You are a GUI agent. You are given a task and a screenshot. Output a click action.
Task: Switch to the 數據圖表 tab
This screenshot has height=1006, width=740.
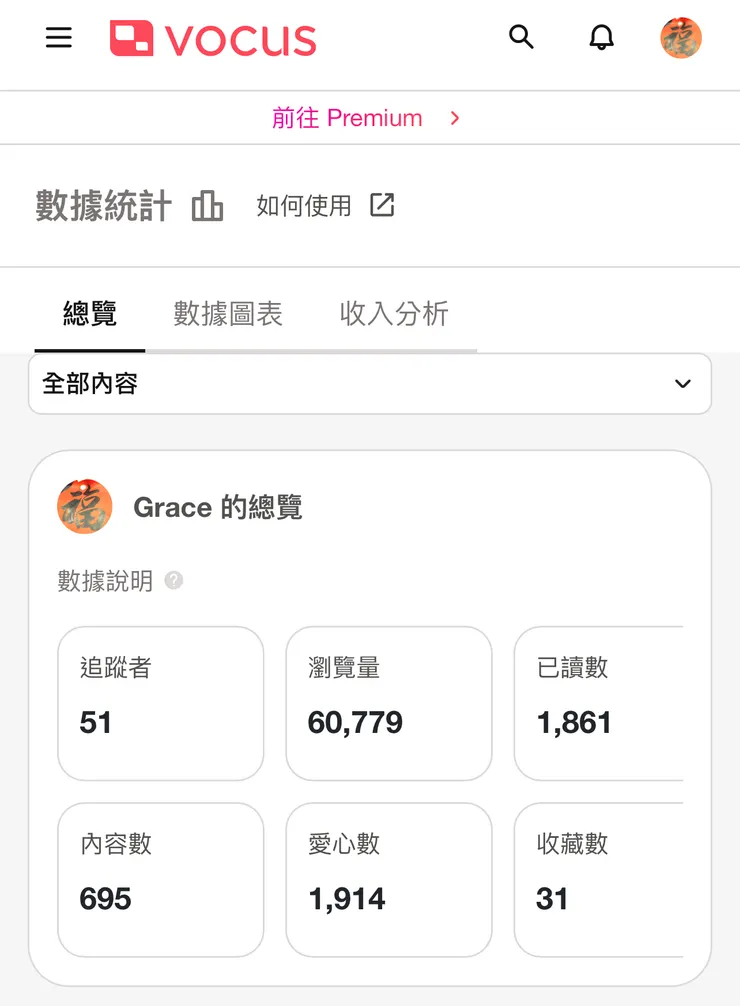tap(227, 315)
